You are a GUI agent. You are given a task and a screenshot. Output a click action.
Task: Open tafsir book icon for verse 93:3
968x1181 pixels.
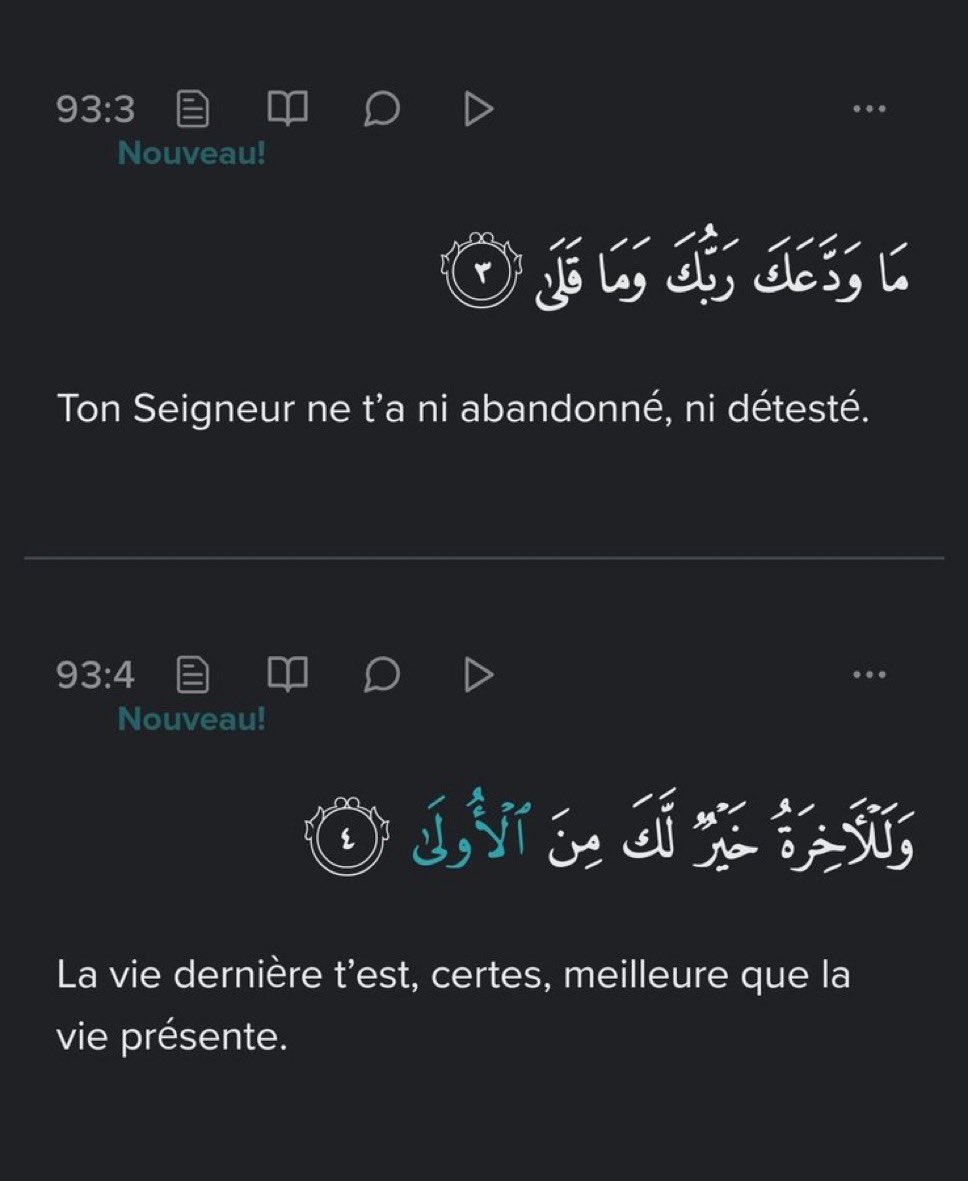(287, 108)
